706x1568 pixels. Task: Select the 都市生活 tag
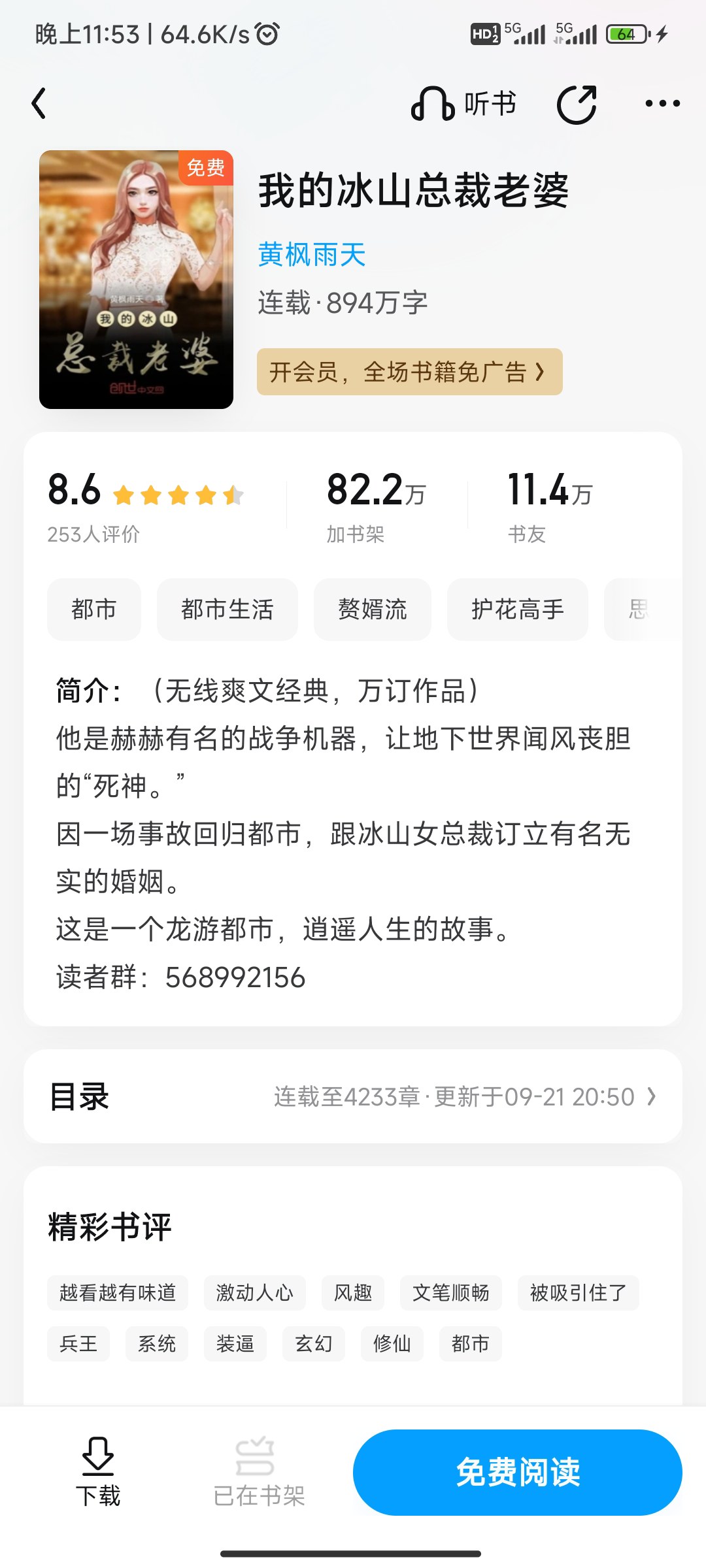(227, 610)
